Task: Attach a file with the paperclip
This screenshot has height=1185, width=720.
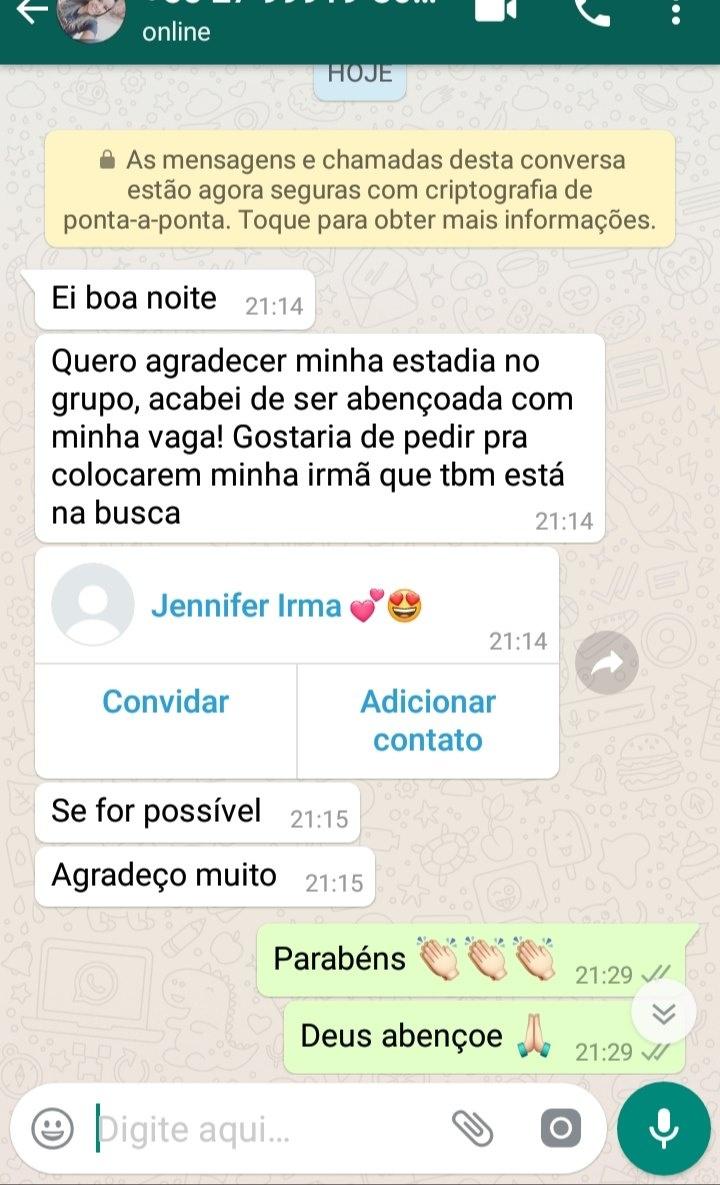Action: (473, 1129)
